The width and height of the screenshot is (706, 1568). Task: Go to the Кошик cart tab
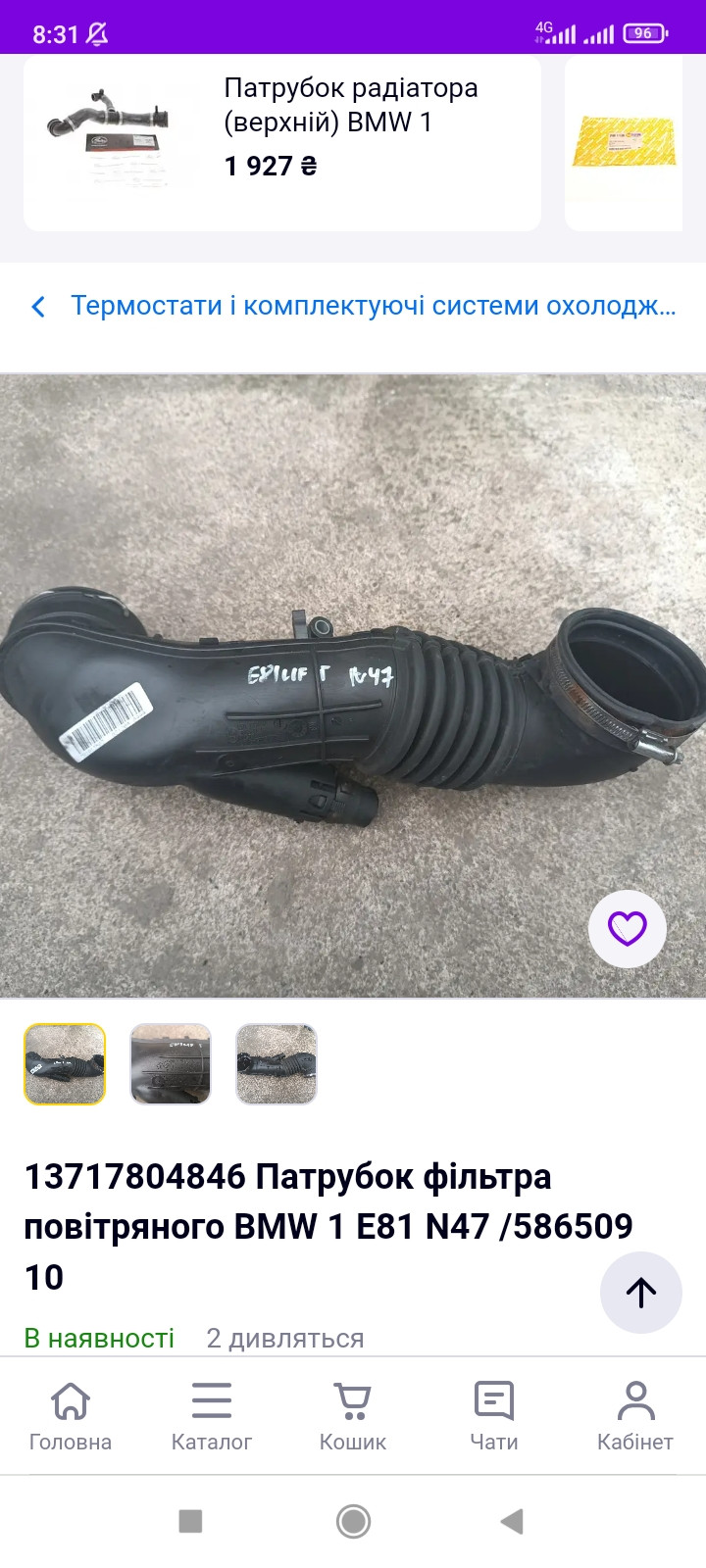pyautogui.click(x=353, y=1416)
